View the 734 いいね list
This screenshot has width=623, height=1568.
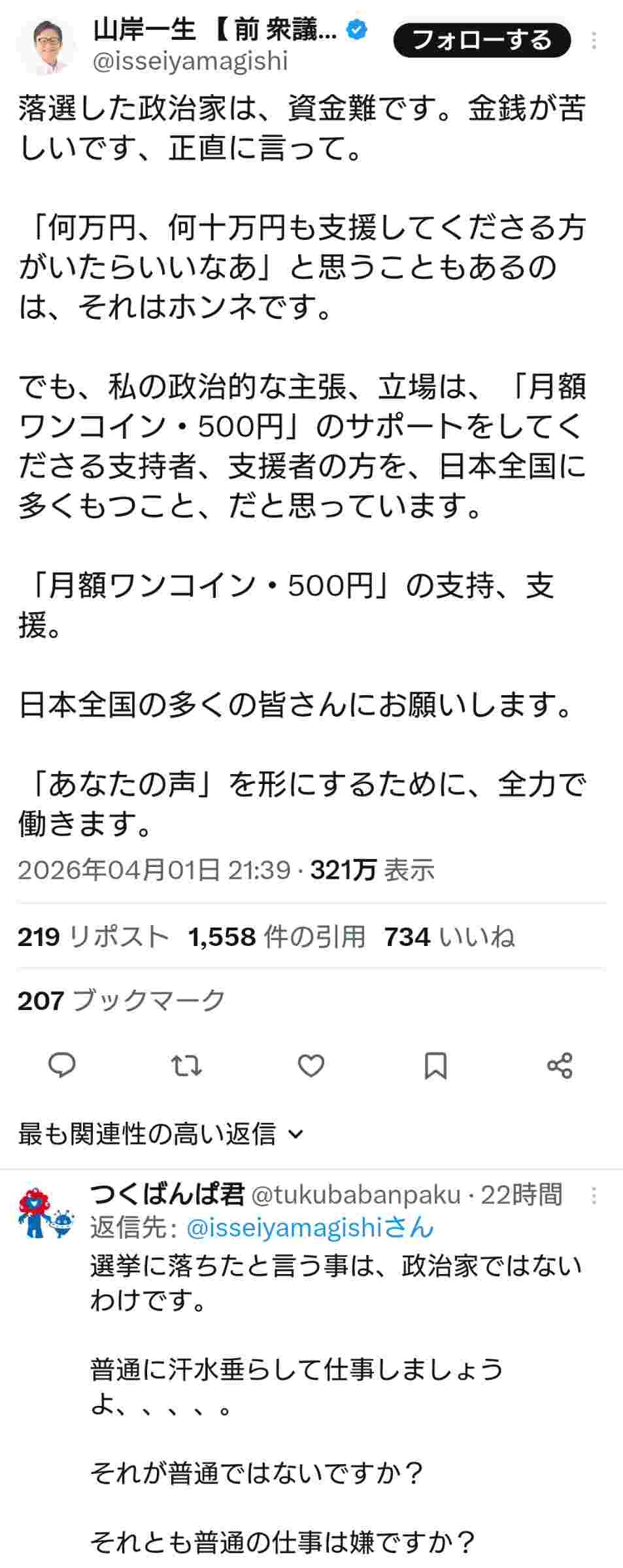(x=449, y=937)
